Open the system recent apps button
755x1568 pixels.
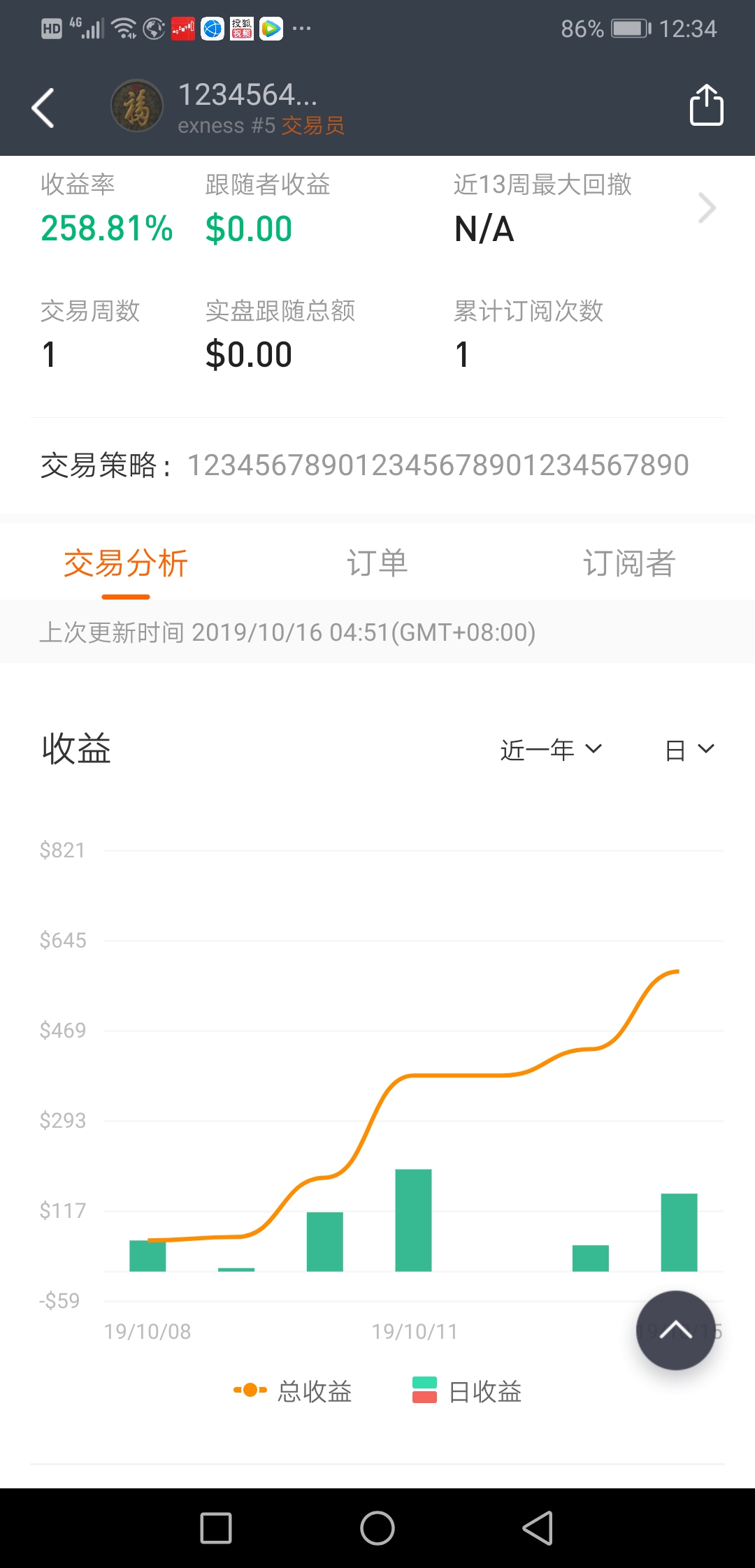click(x=216, y=1528)
